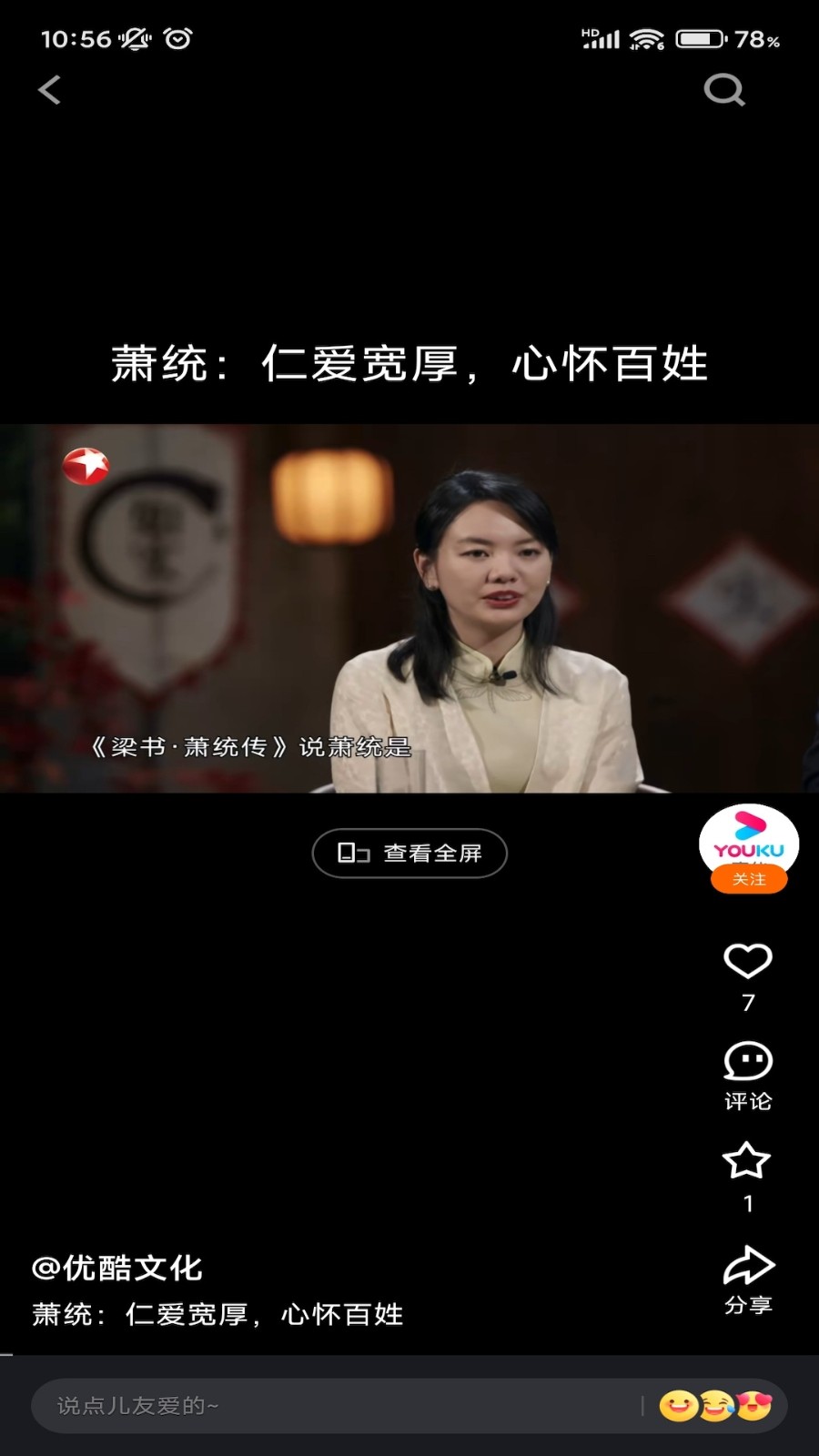819x1456 pixels.
Task: Like this video with the heart
Action: [748, 961]
